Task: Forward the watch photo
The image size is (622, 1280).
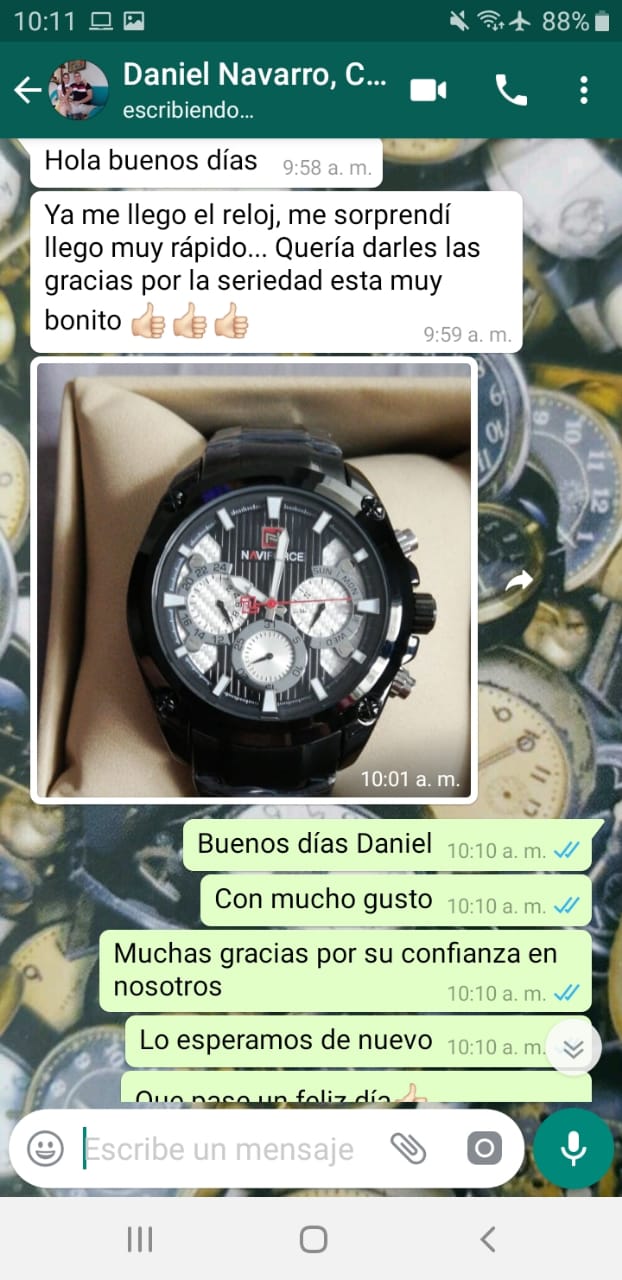Action: [519, 581]
